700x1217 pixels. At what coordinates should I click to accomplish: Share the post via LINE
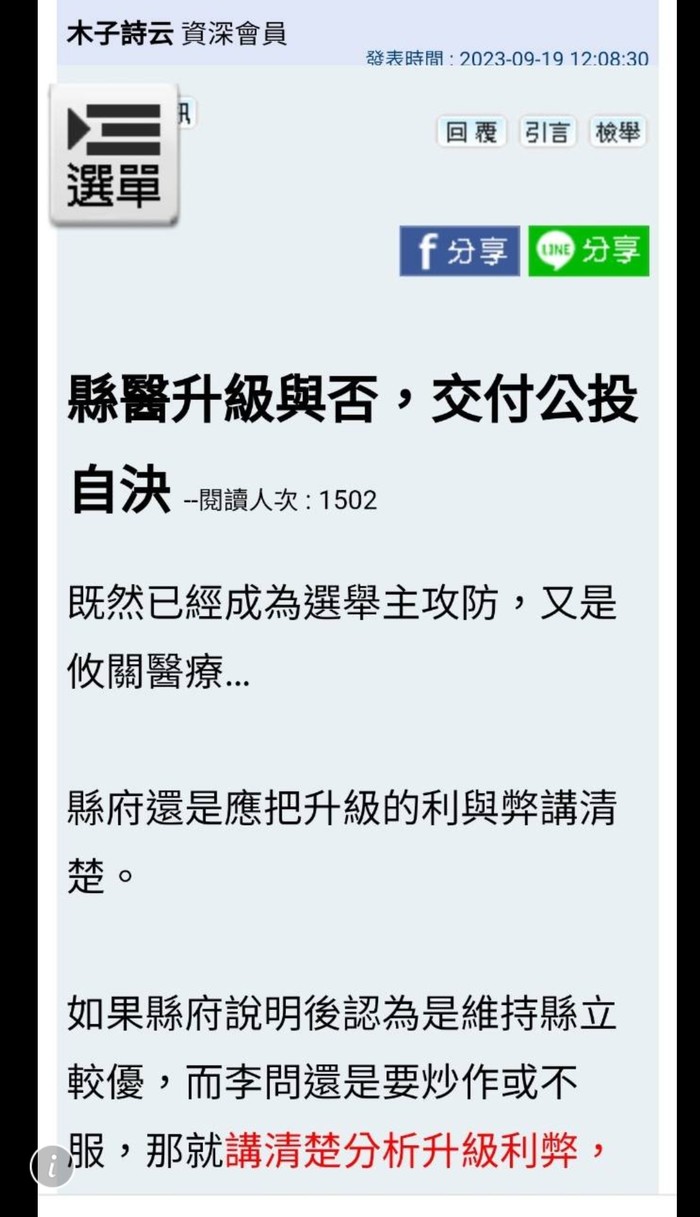588,251
